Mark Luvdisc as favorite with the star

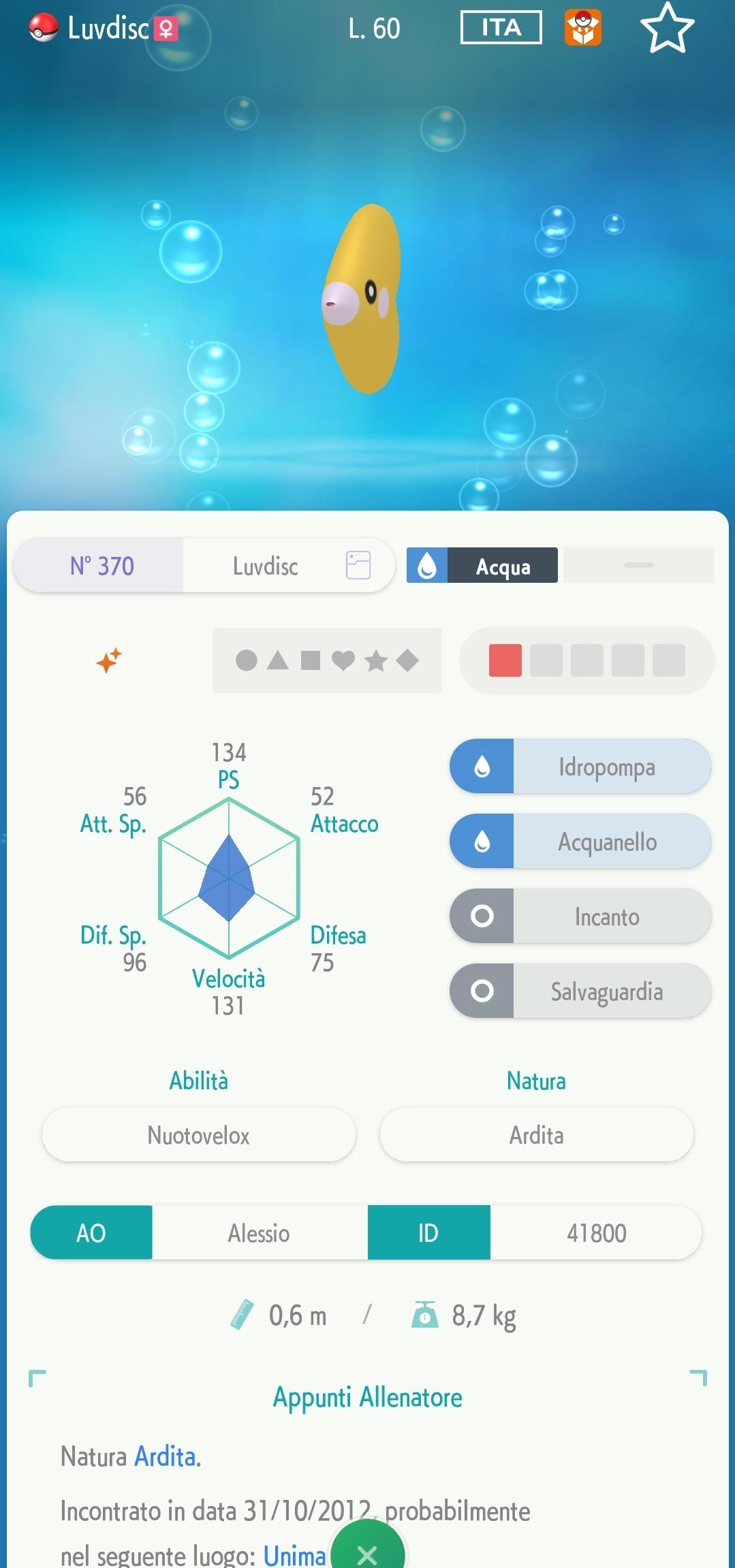pos(667,29)
